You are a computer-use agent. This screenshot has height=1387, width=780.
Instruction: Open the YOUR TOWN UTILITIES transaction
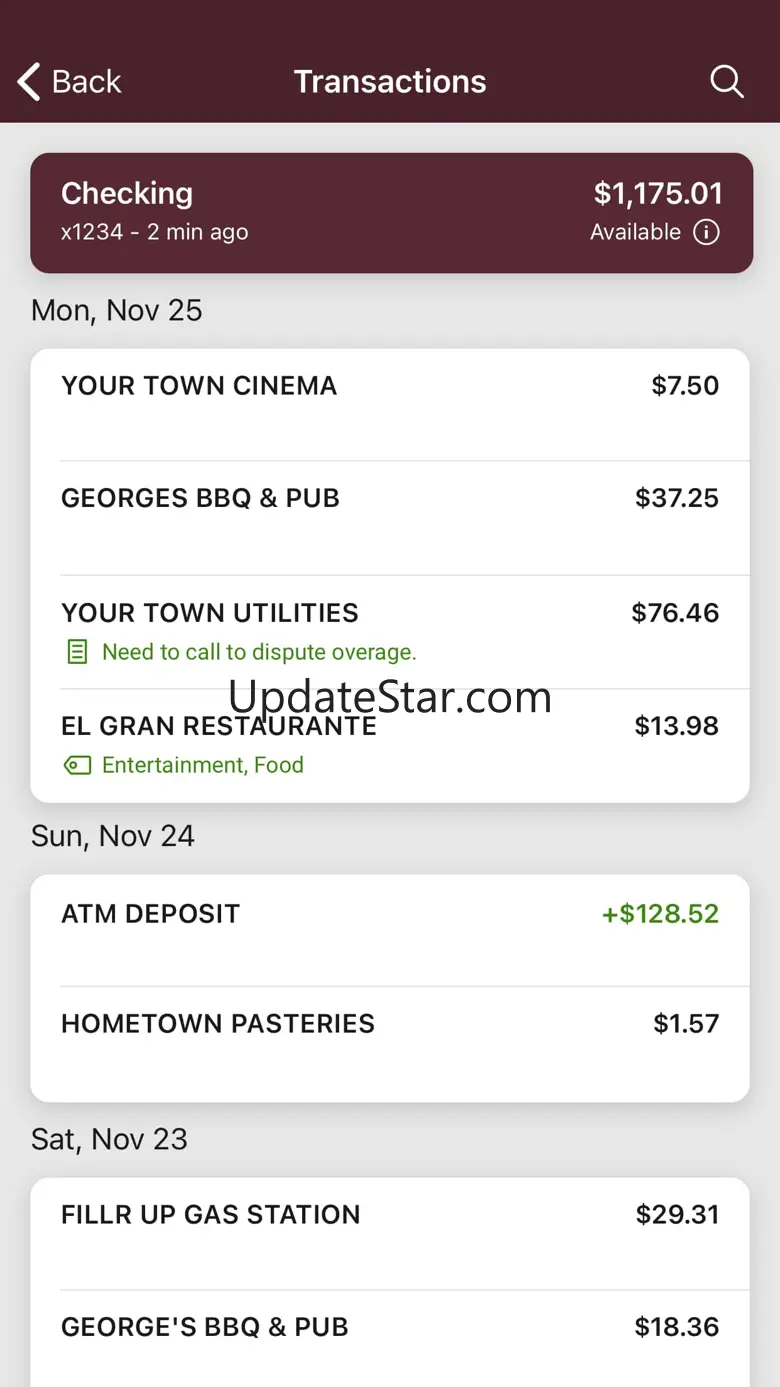[389, 631]
